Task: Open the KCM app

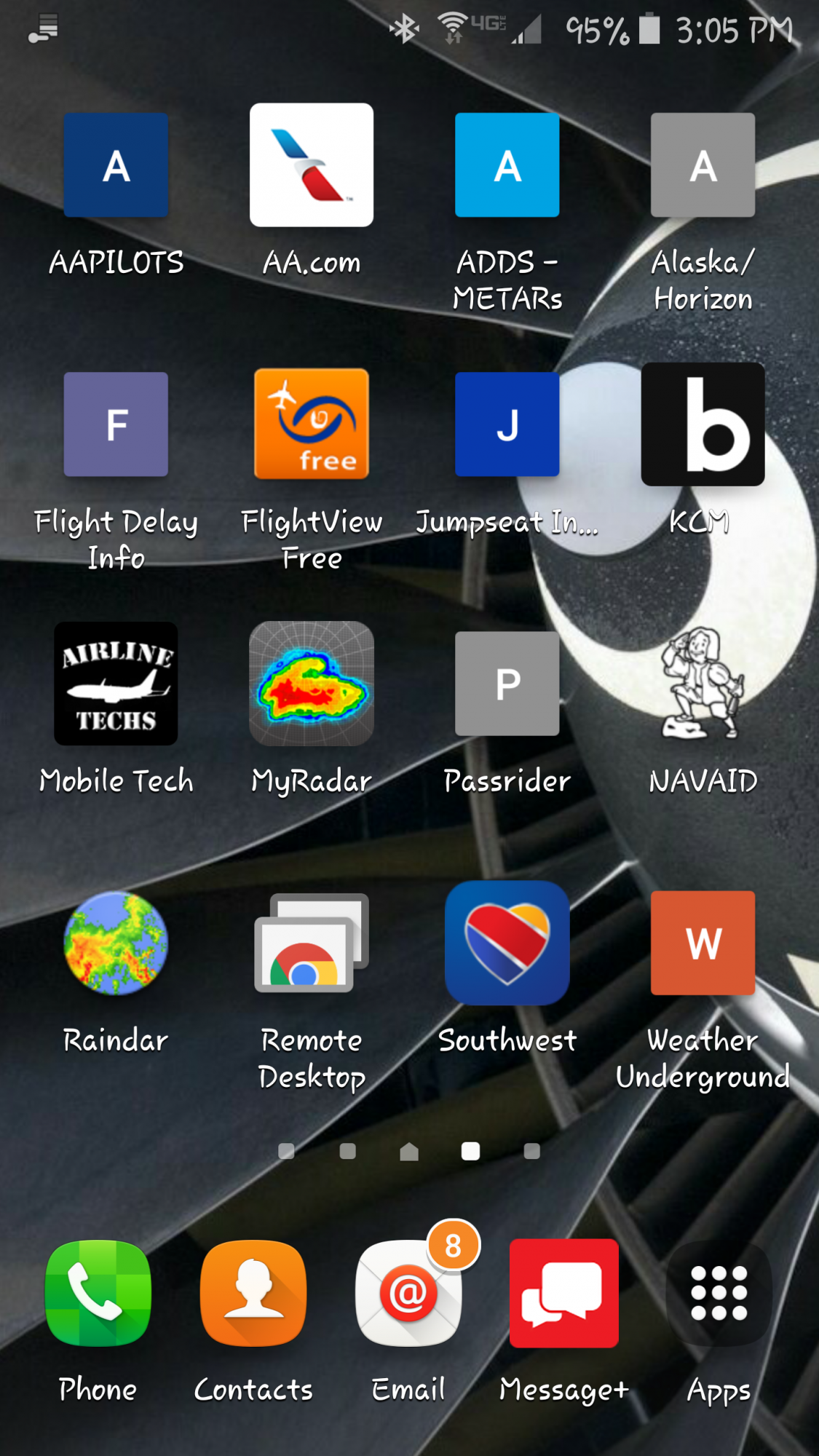Action: click(703, 424)
